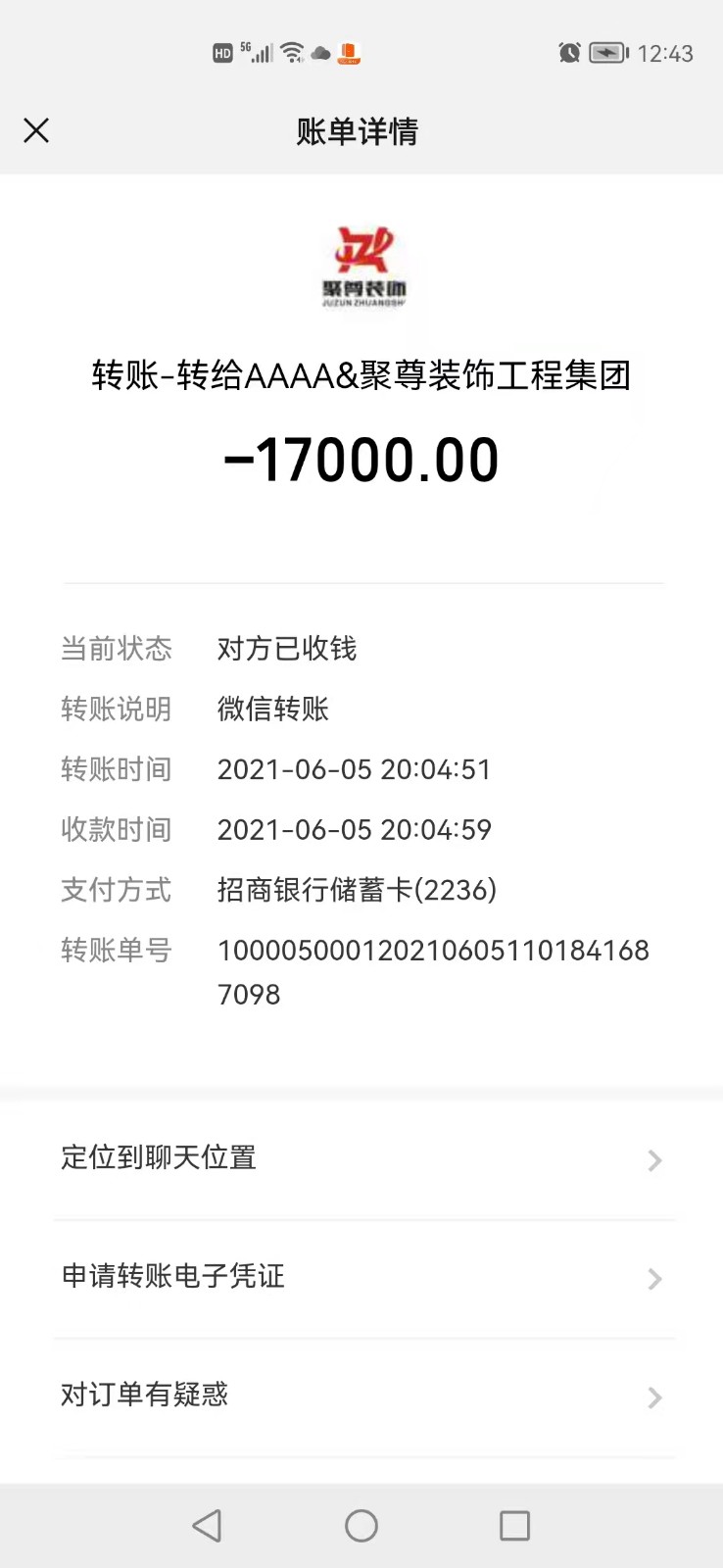Close the 账单详情 page

36,130
